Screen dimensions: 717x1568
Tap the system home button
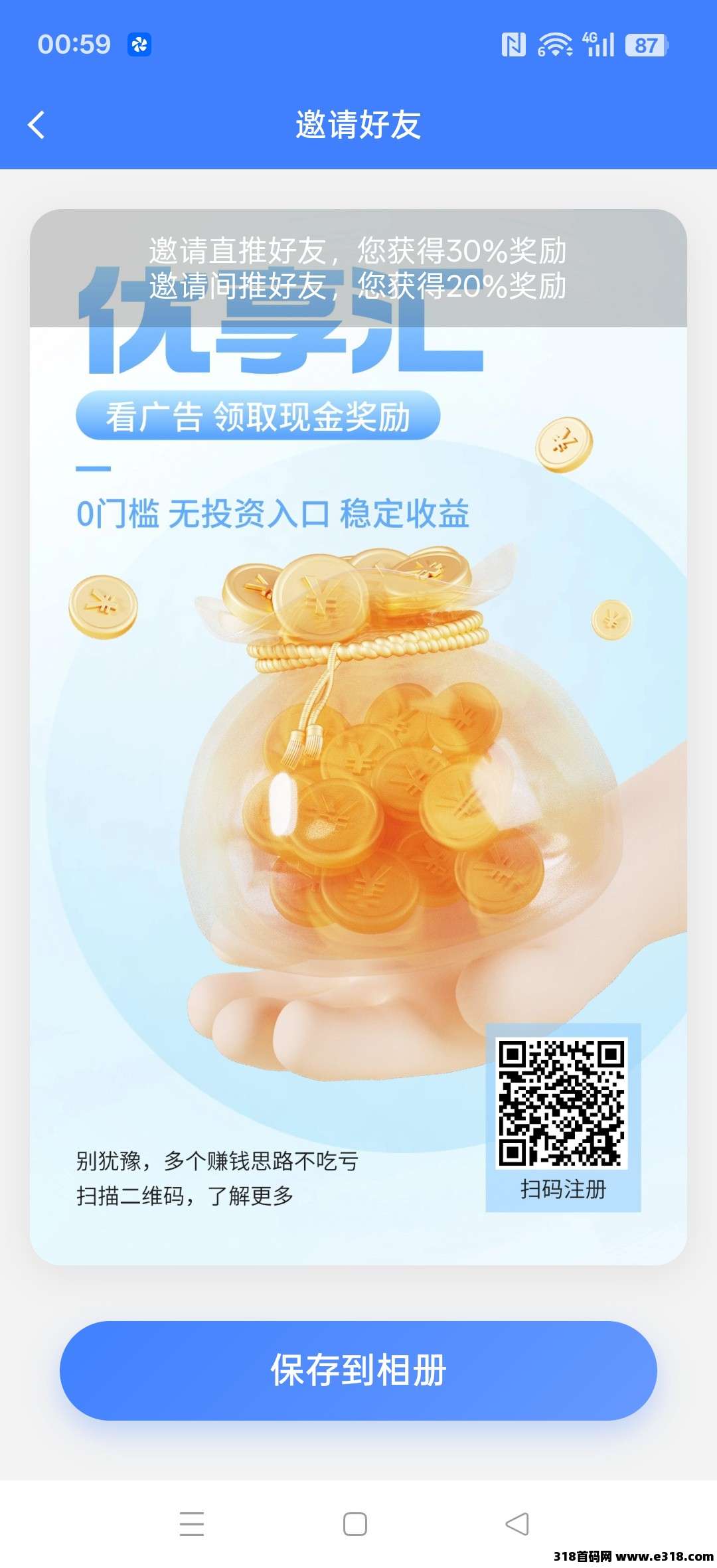[355, 1524]
